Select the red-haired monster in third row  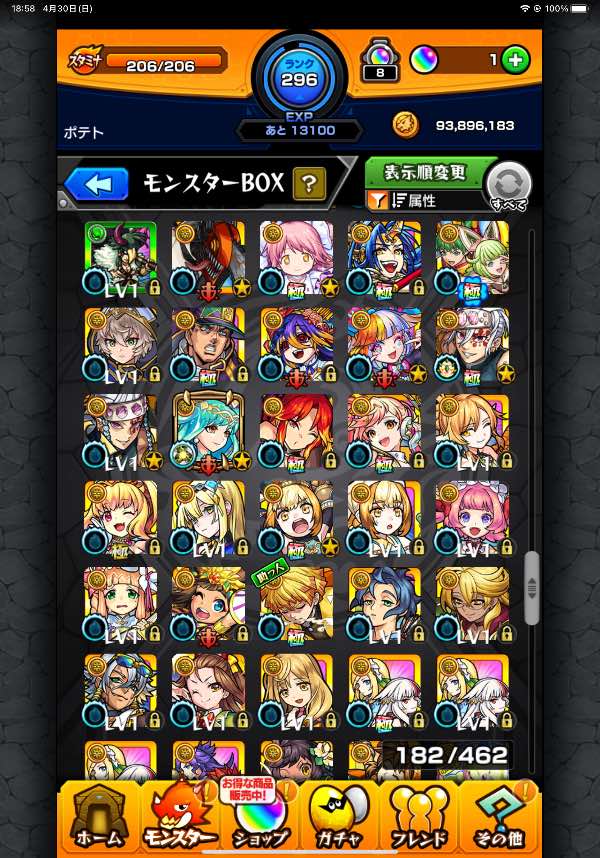tap(297, 431)
